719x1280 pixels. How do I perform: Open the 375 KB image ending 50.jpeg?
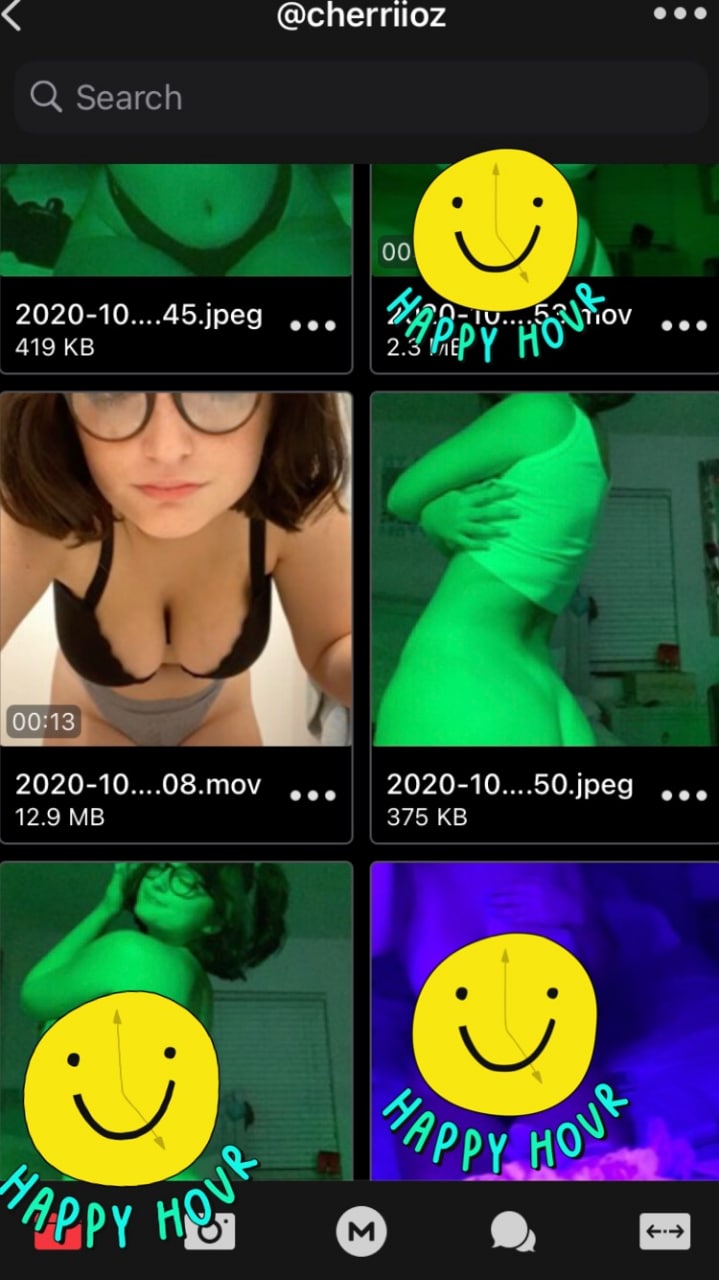[x=544, y=568]
